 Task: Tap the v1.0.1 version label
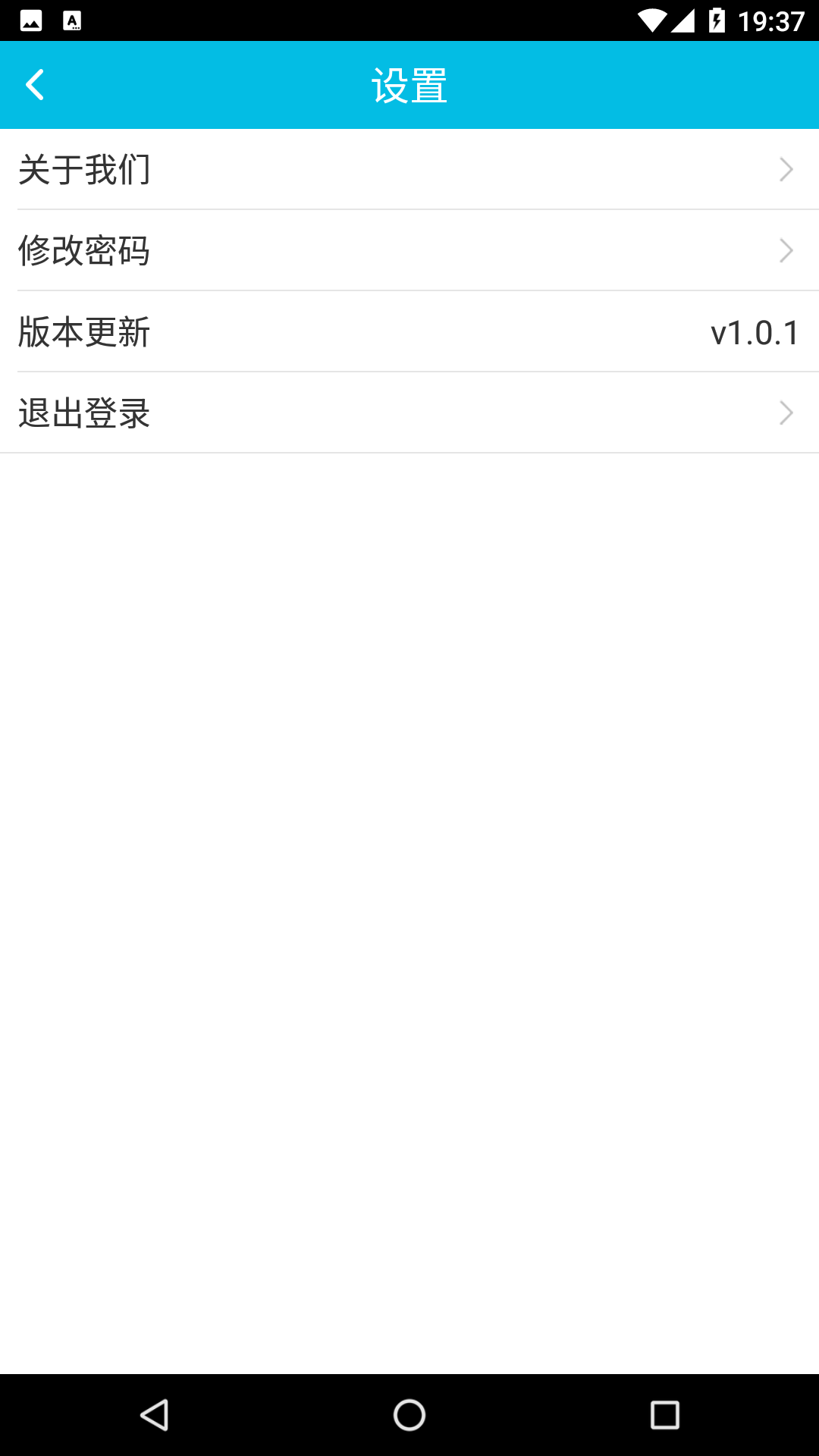(x=755, y=331)
